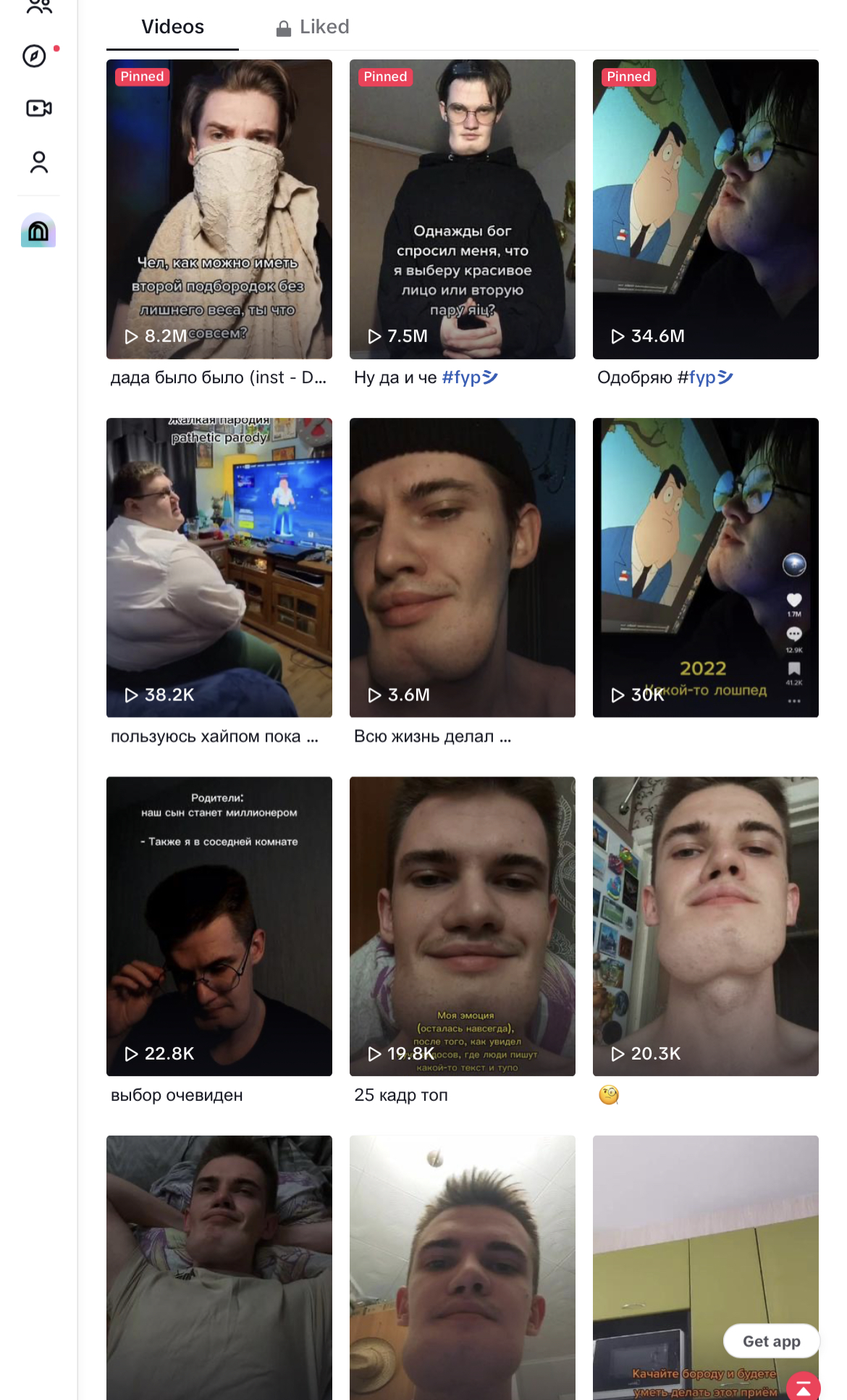The height and width of the screenshot is (1400, 847).
Task: Play the video captioned 25 кадр топ
Action: [463, 926]
